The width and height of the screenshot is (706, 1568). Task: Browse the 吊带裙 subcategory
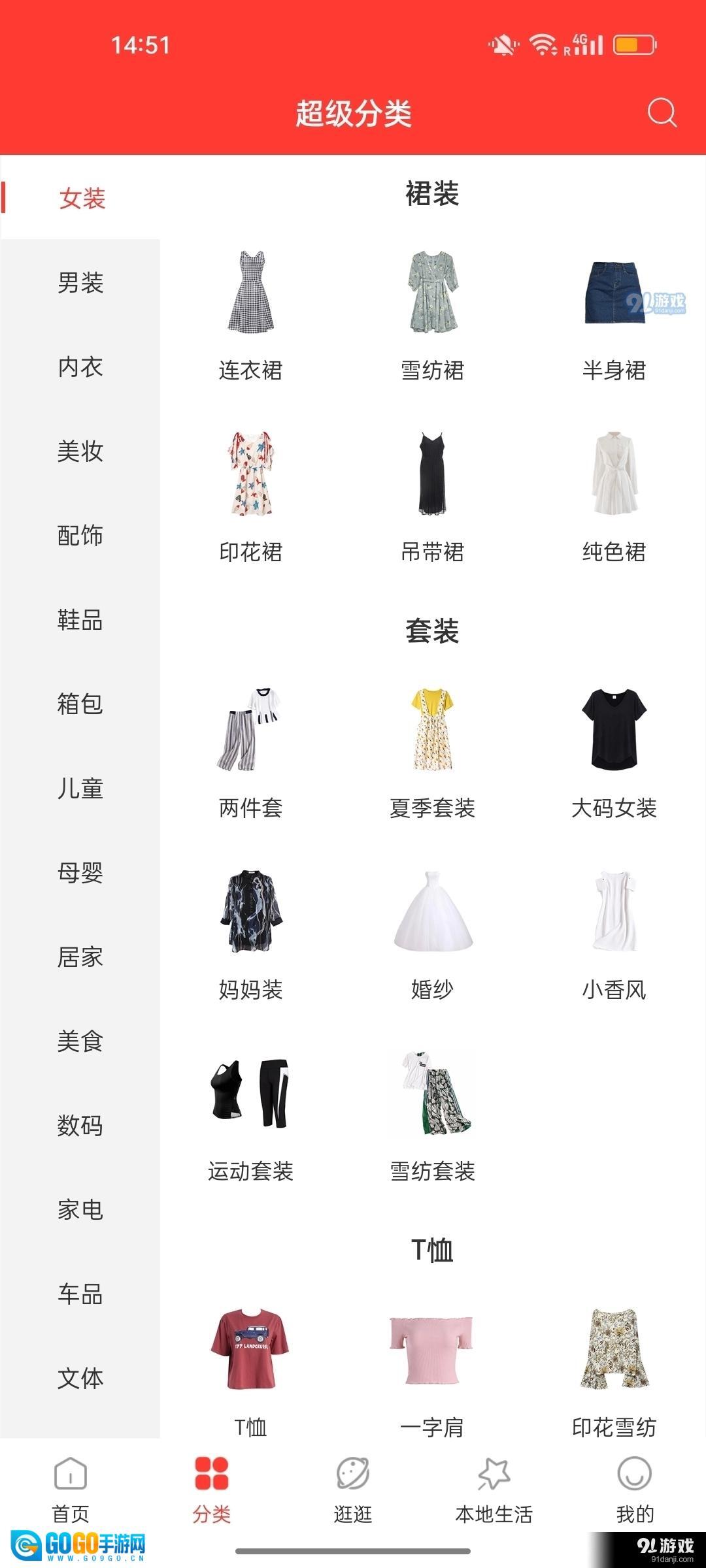pos(433,495)
